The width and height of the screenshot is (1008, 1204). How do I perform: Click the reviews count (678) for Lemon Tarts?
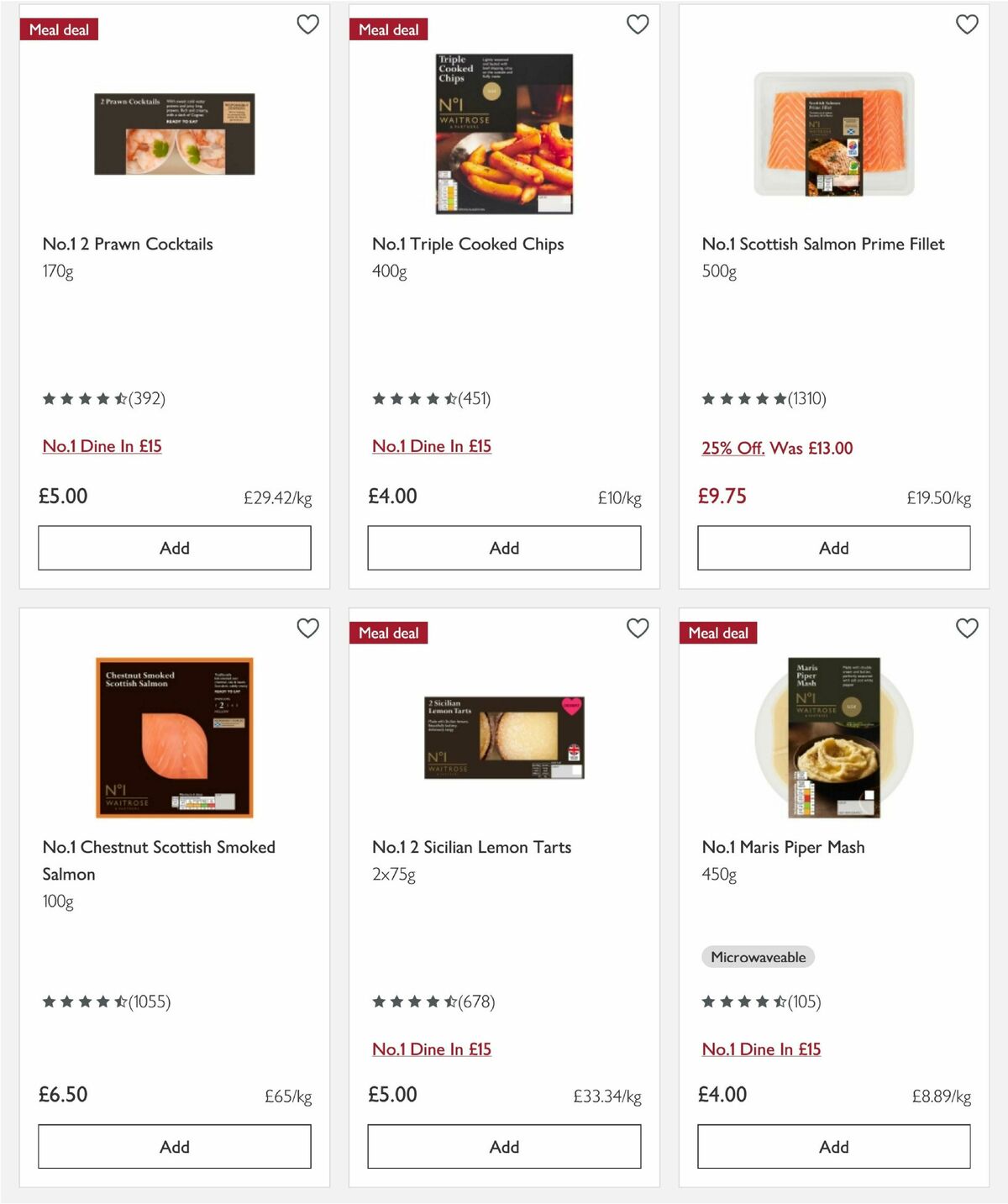[x=476, y=1002]
